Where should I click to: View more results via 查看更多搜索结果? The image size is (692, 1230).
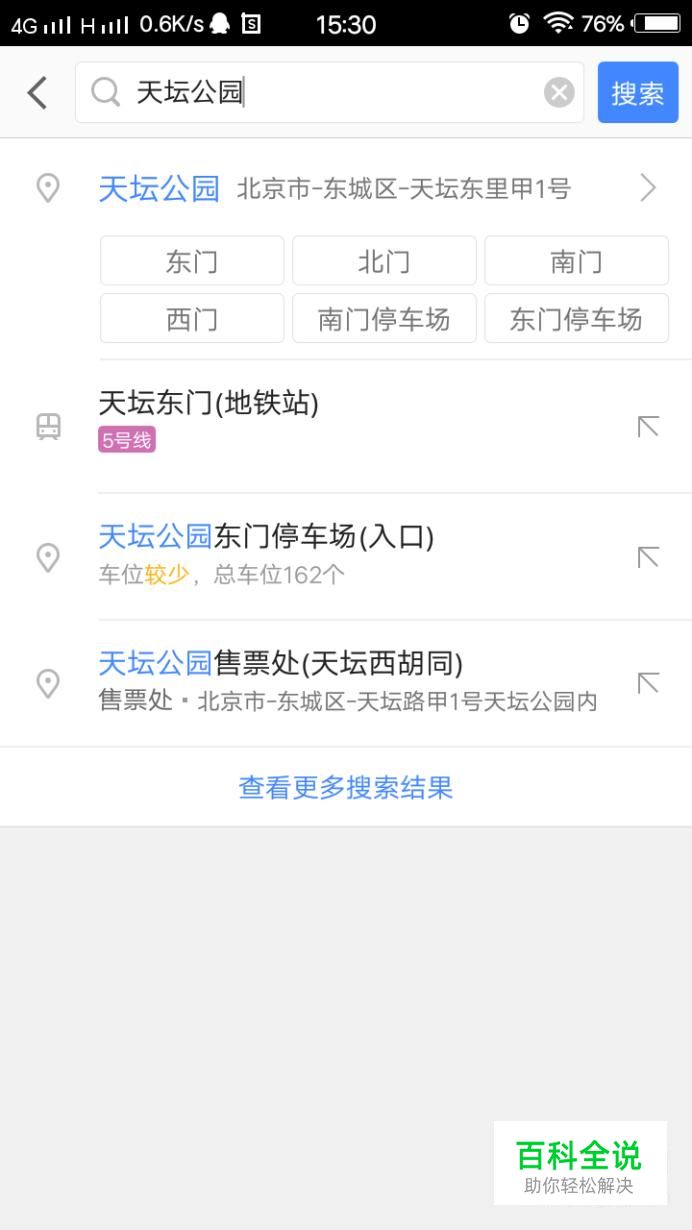[x=346, y=787]
